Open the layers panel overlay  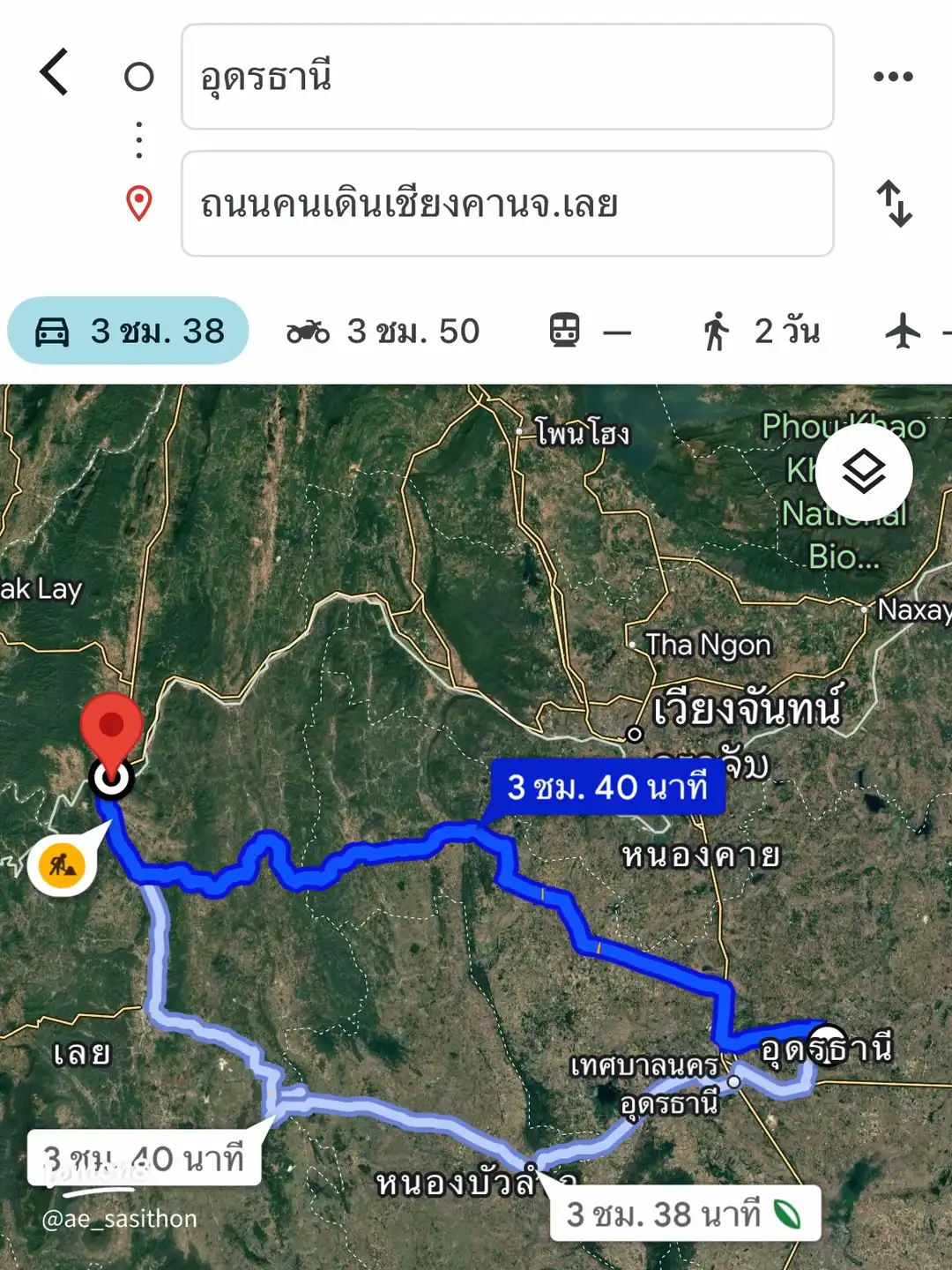click(865, 473)
